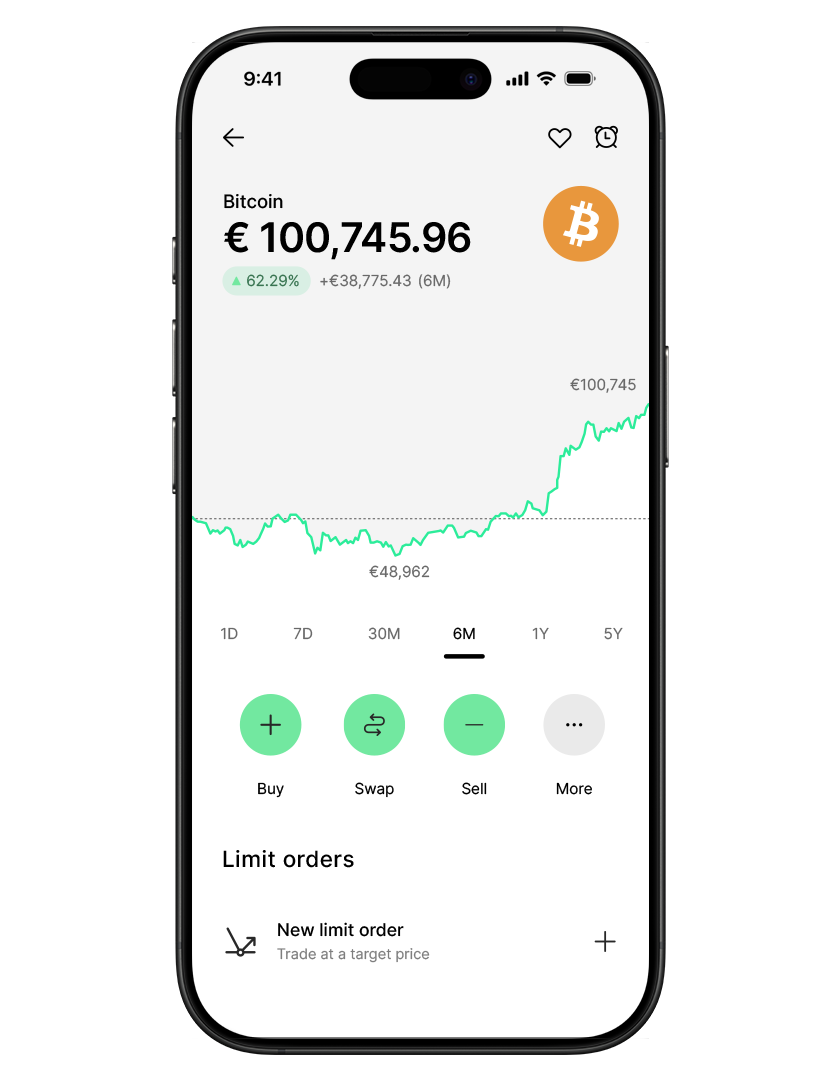Switch chart to the 1D range
The image size is (840, 1080).
point(229,634)
